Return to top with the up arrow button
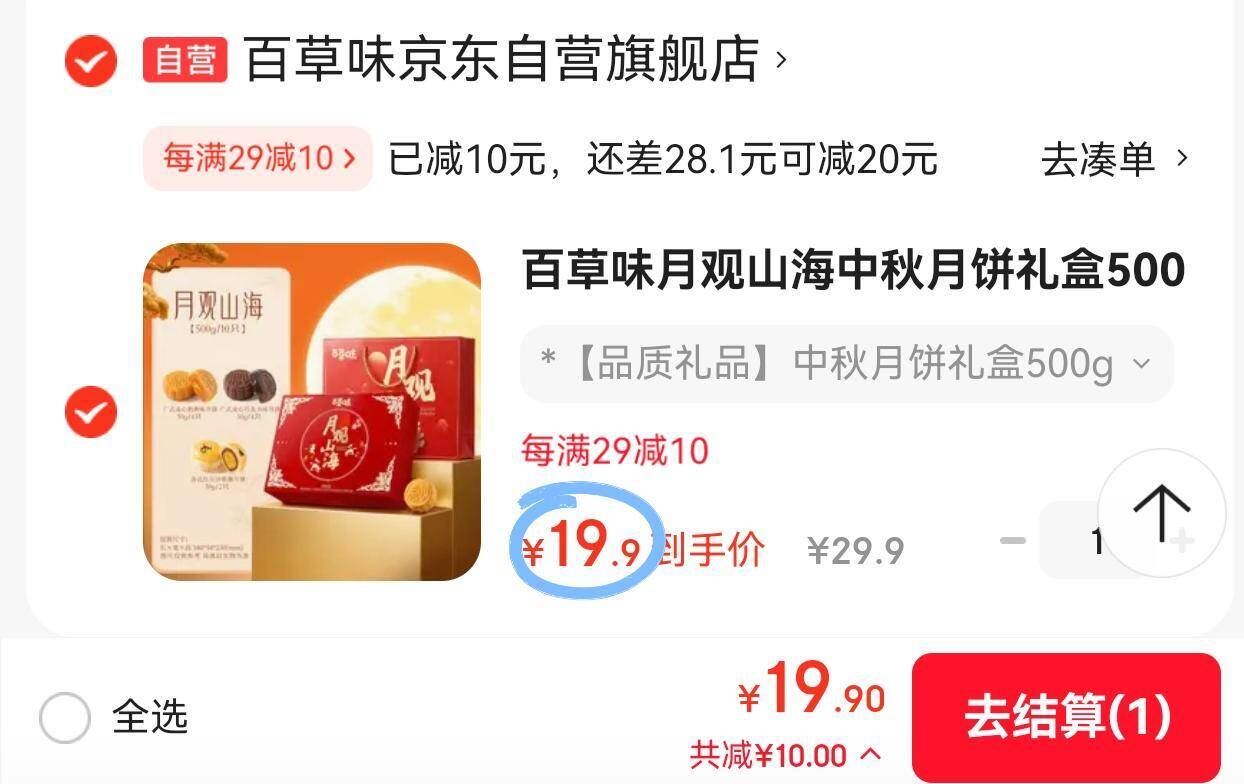 [1161, 513]
